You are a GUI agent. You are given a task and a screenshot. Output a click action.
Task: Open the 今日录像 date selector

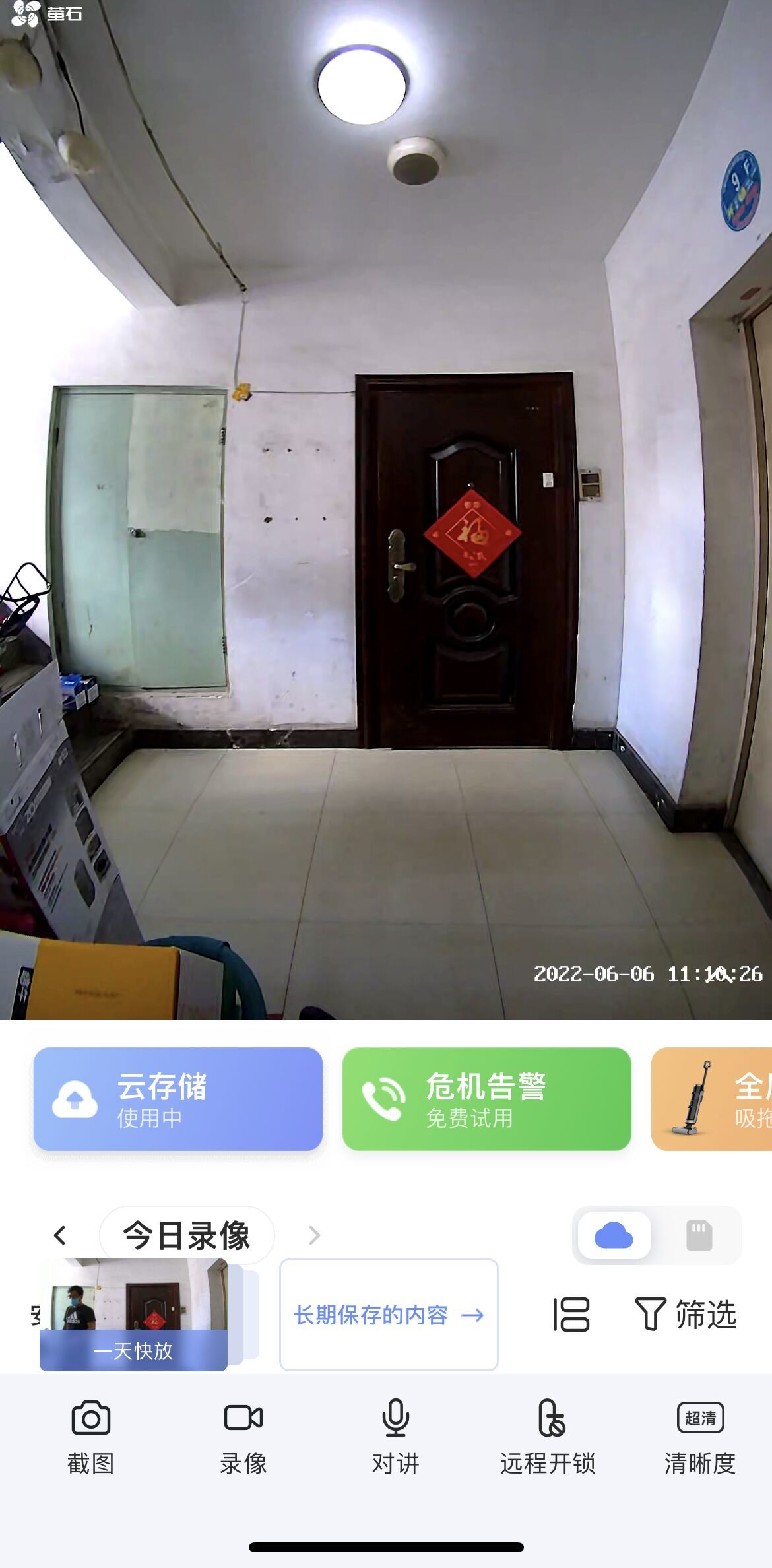pos(187,1235)
